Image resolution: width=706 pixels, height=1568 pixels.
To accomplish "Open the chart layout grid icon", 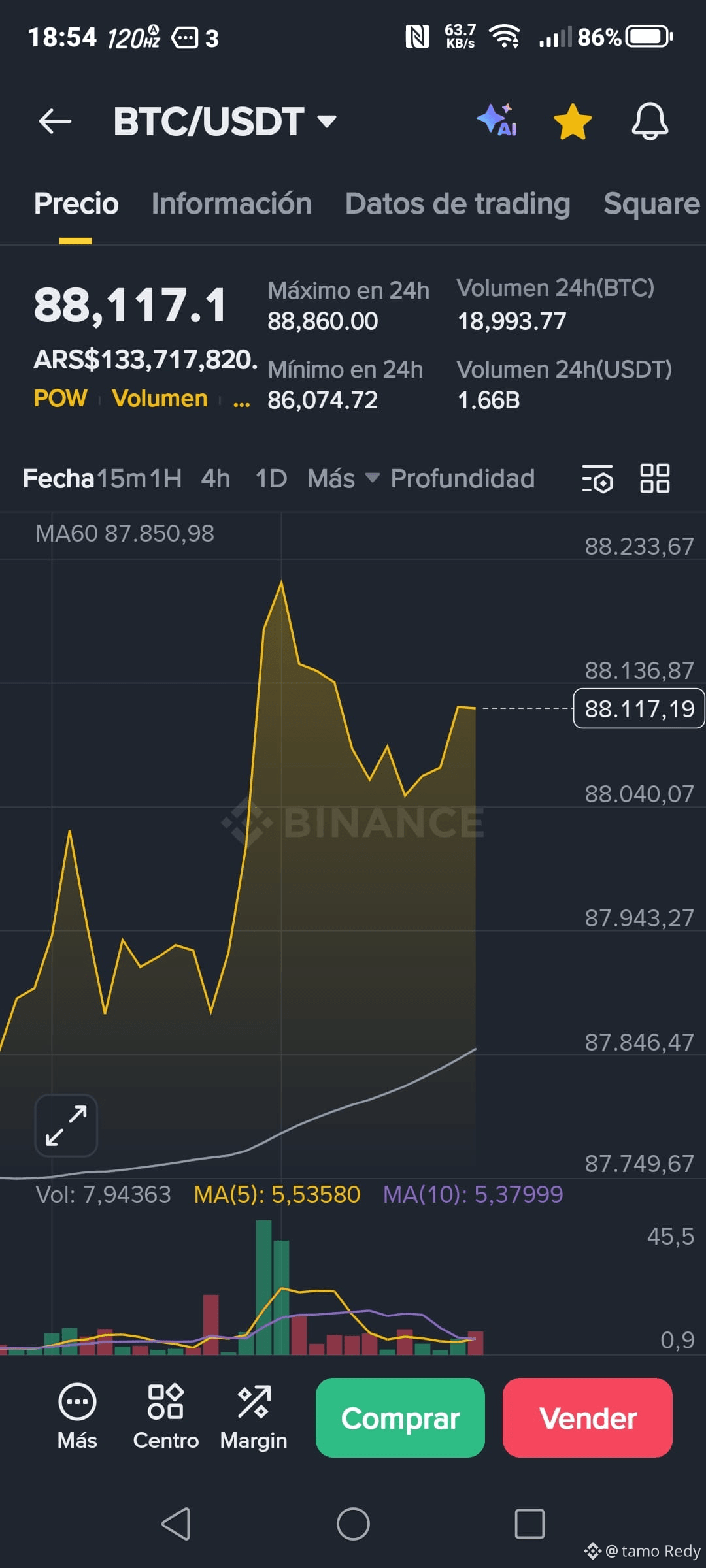I will pos(654,479).
